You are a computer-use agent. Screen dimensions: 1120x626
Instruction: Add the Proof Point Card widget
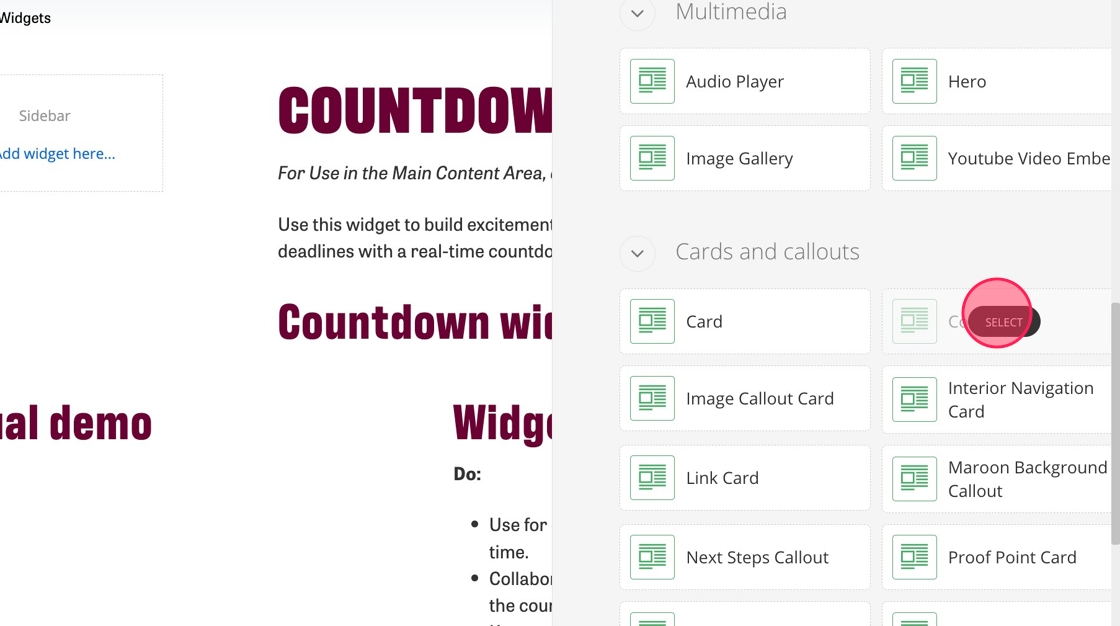pos(1000,558)
